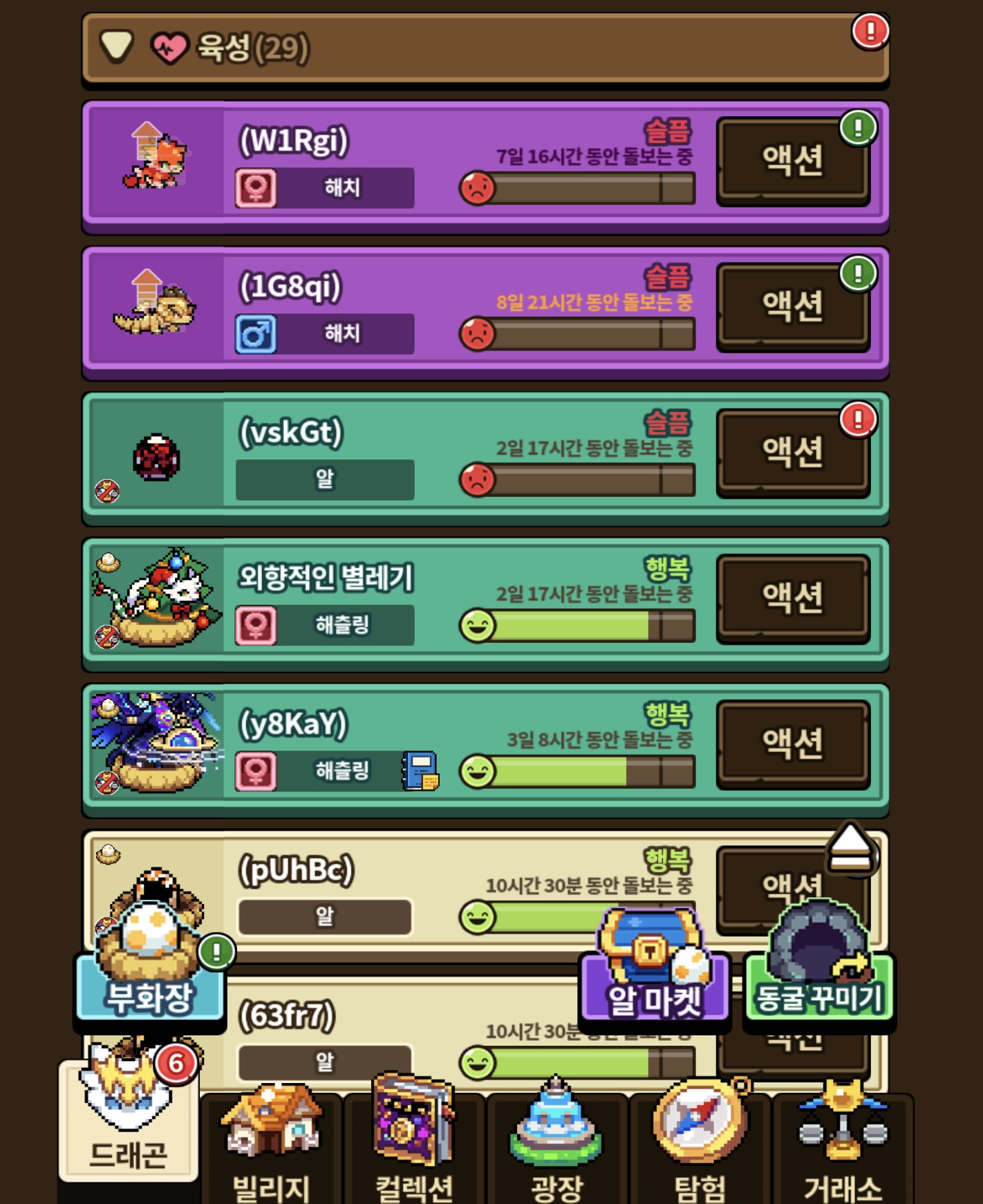Tap 액션 button for vskGt egg
The width and height of the screenshot is (983, 1204).
pyautogui.click(x=792, y=452)
